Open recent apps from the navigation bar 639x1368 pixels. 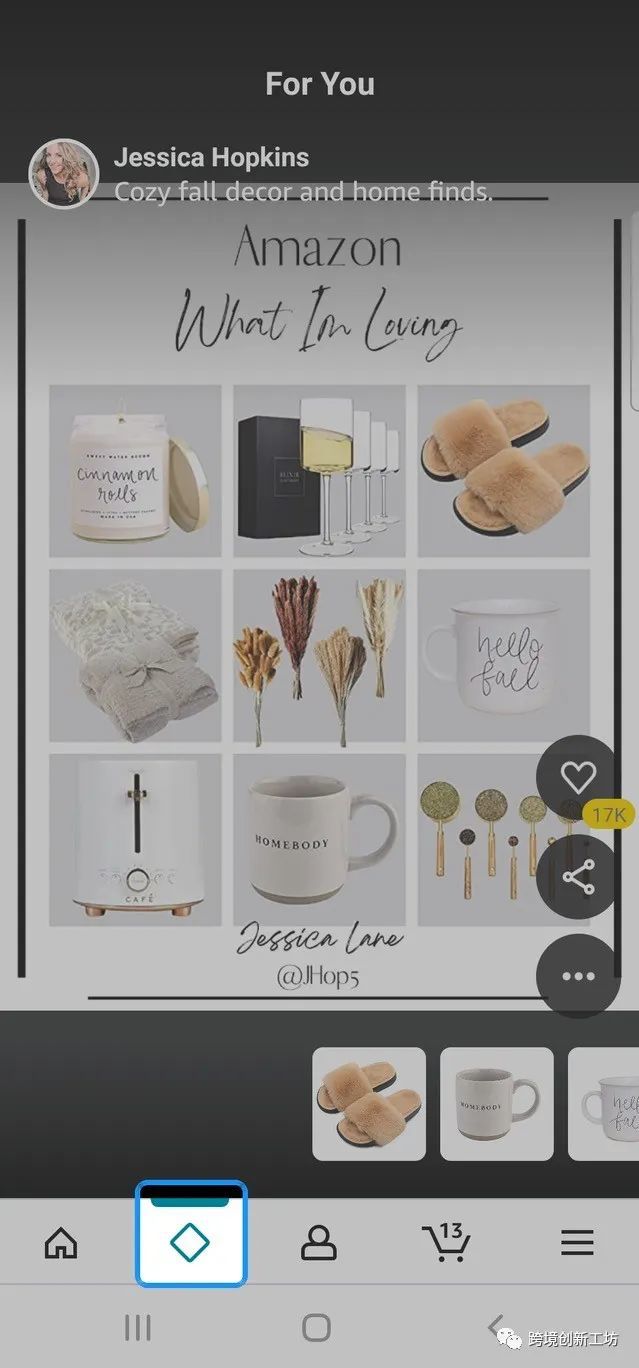[x=138, y=1327]
